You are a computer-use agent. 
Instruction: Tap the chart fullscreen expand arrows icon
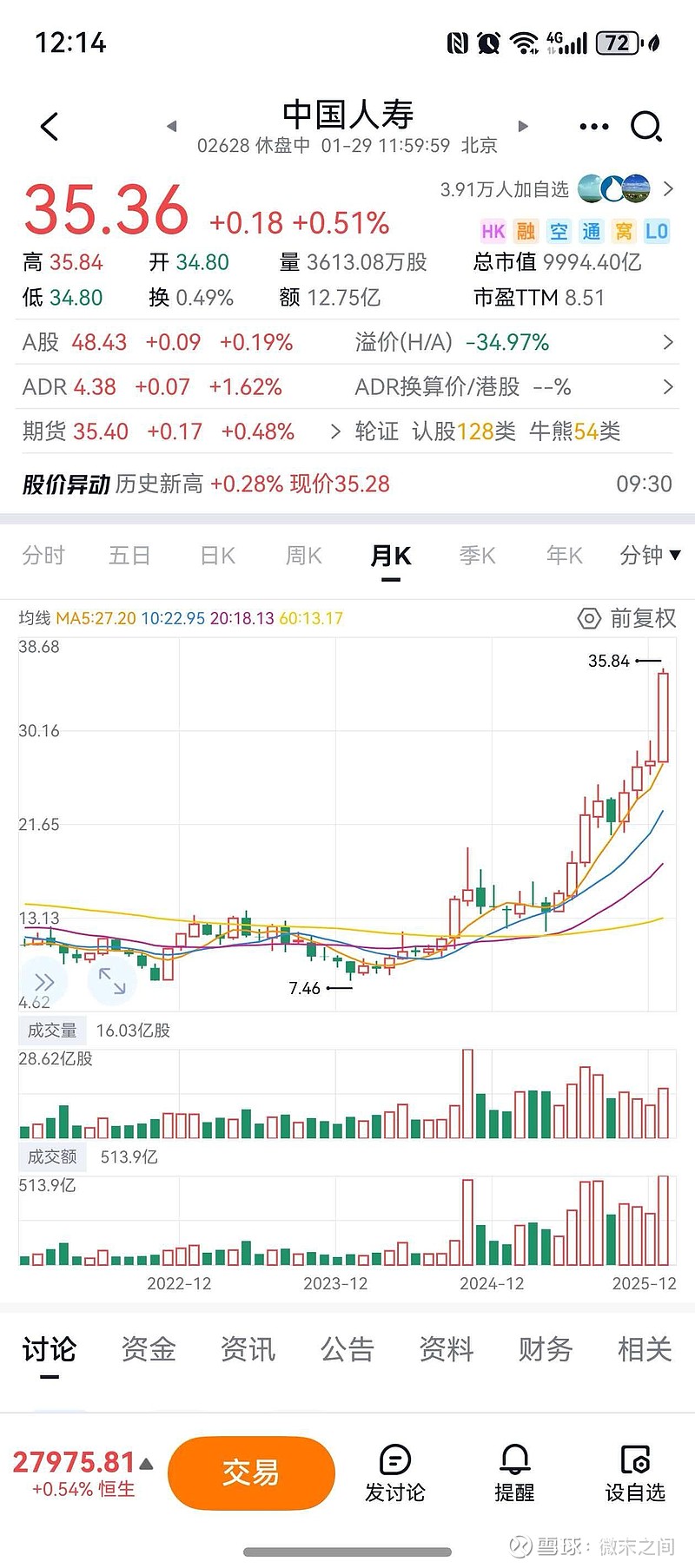(x=113, y=981)
